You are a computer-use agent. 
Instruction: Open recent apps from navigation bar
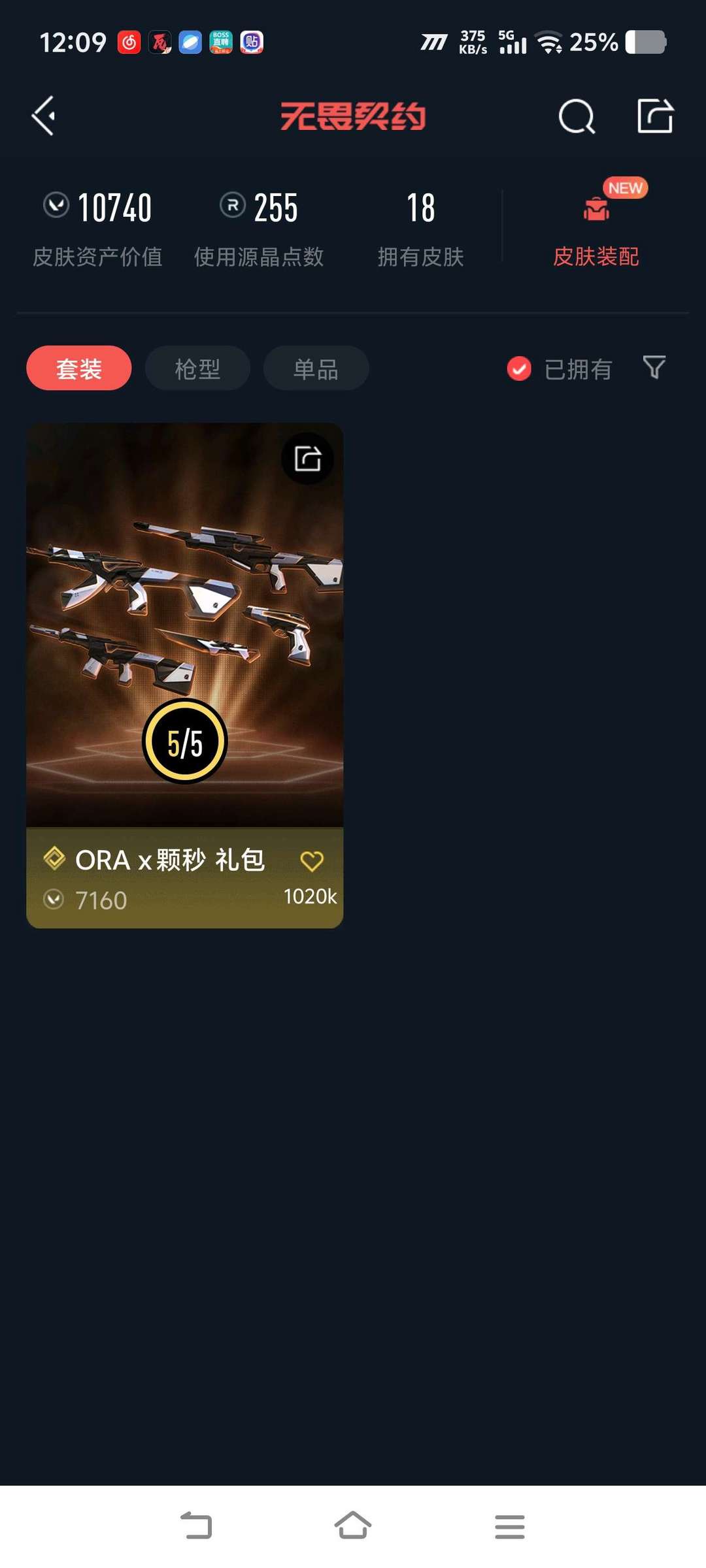tap(509, 1526)
